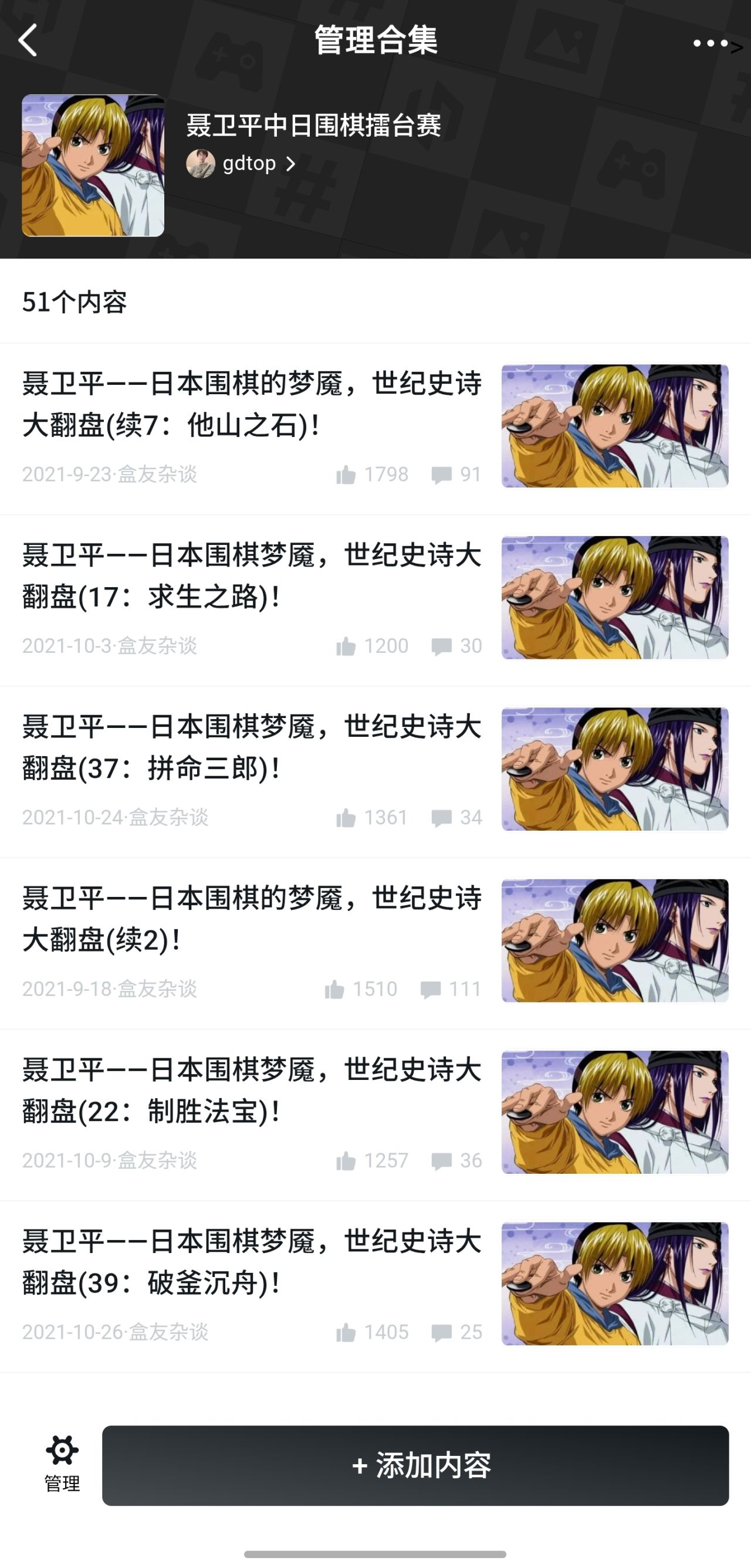
Task: Open the three-dot overflow menu
Action: pos(711,43)
